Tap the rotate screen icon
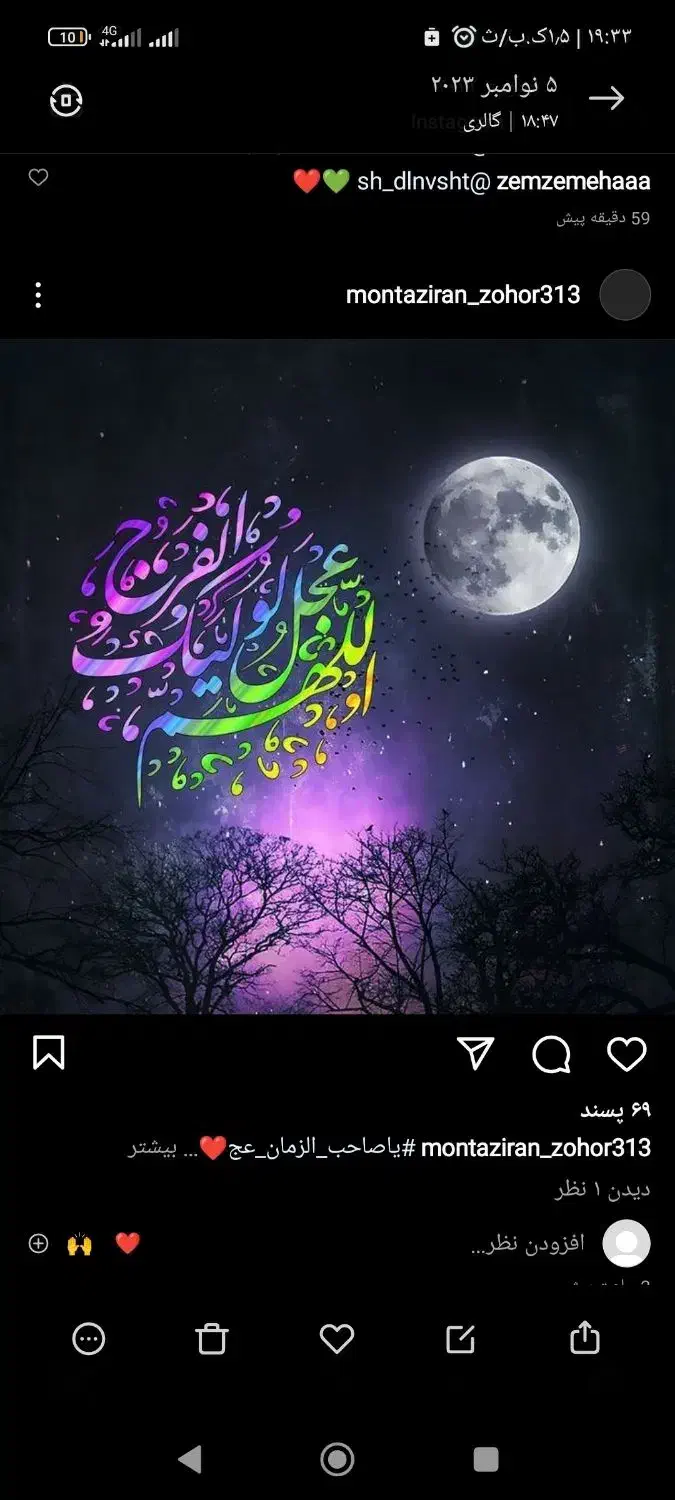The height and width of the screenshot is (1500, 675). tap(66, 100)
